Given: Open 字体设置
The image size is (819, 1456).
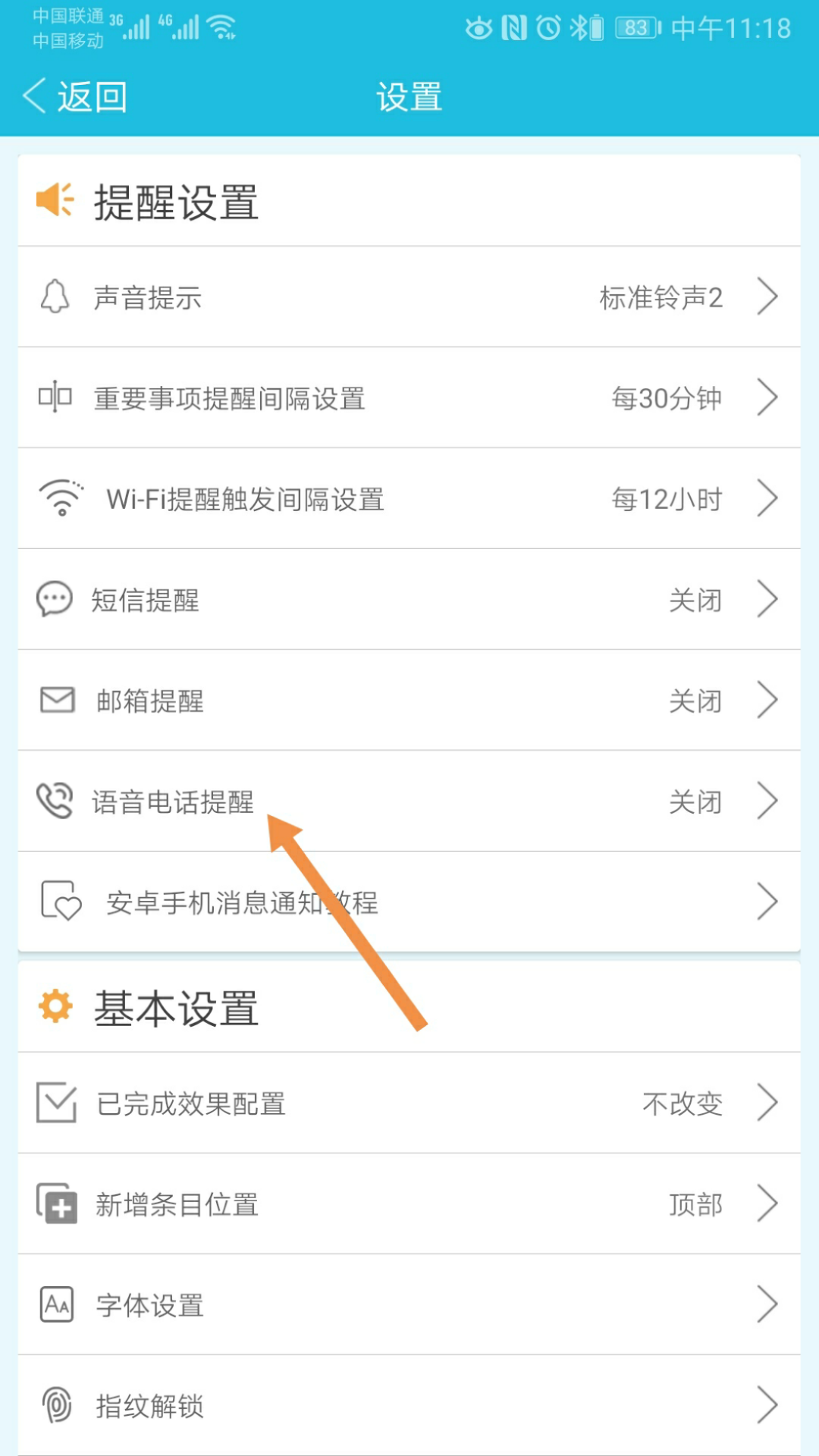Looking at the screenshot, I should coord(409,1305).
